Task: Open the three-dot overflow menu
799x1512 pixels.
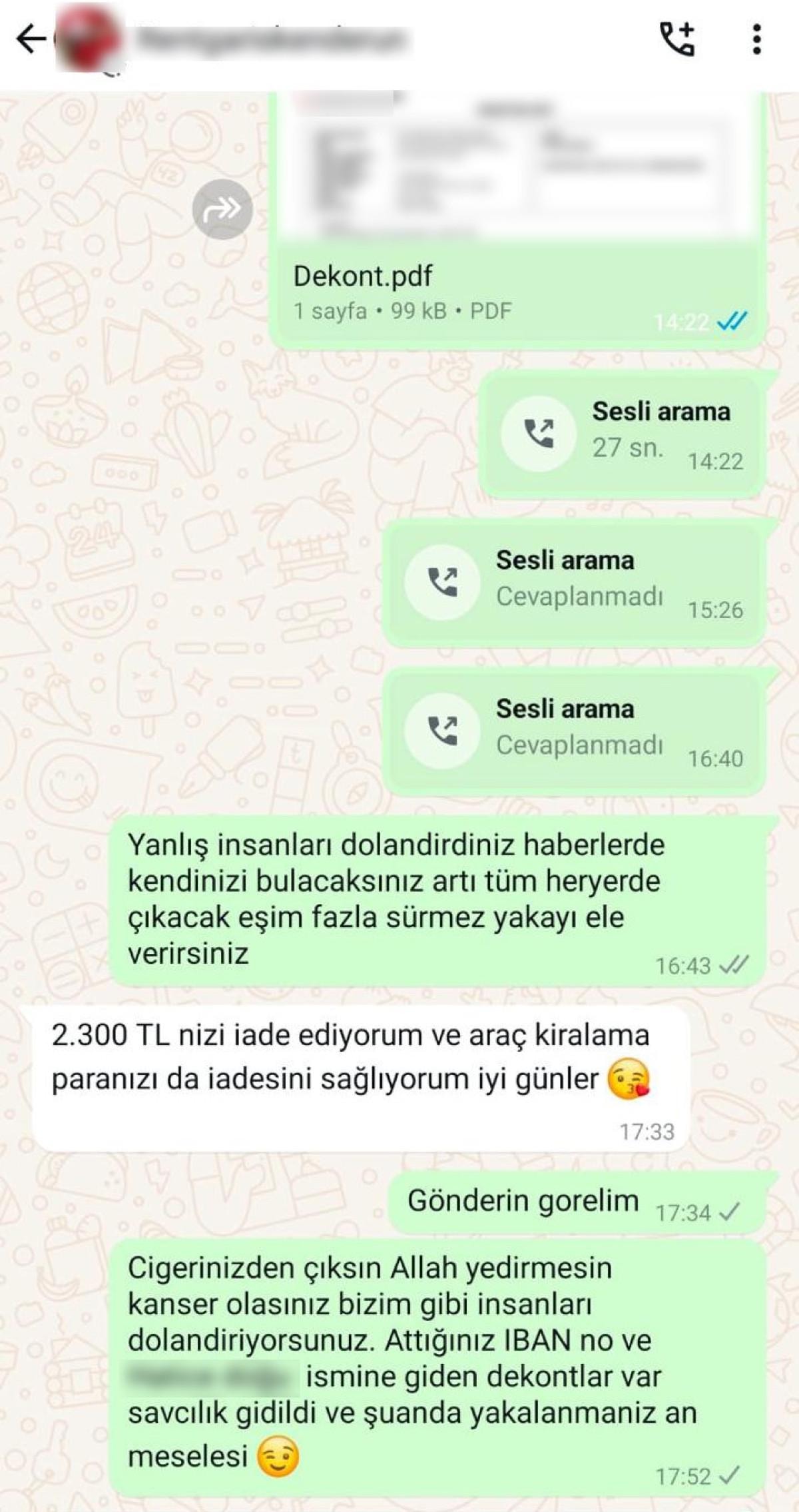Action: 756,39
